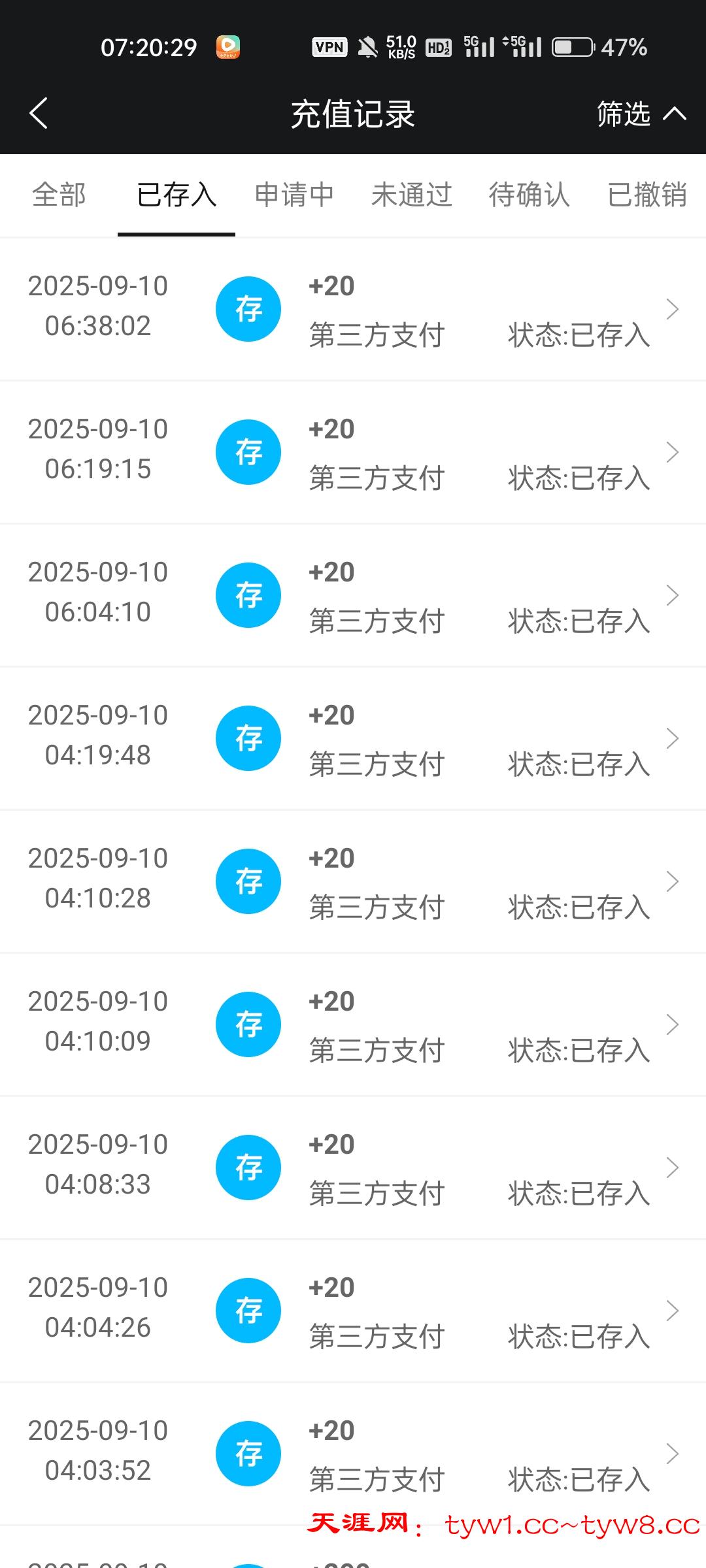The height and width of the screenshot is (1568, 706).
Task: Open details of the 06:38:02 deposit via right arrow
Action: (672, 308)
